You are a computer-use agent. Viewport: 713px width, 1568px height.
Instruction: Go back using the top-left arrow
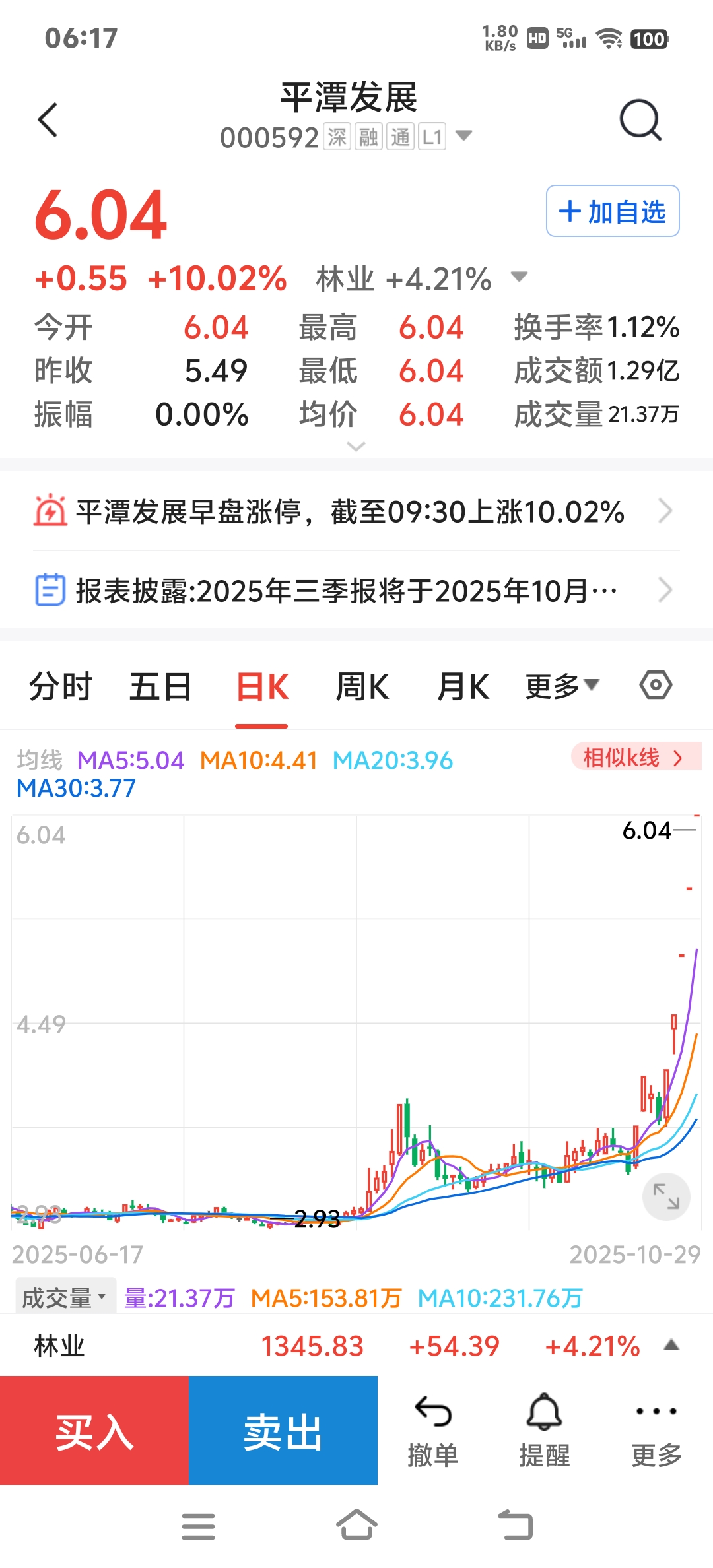pos(48,120)
